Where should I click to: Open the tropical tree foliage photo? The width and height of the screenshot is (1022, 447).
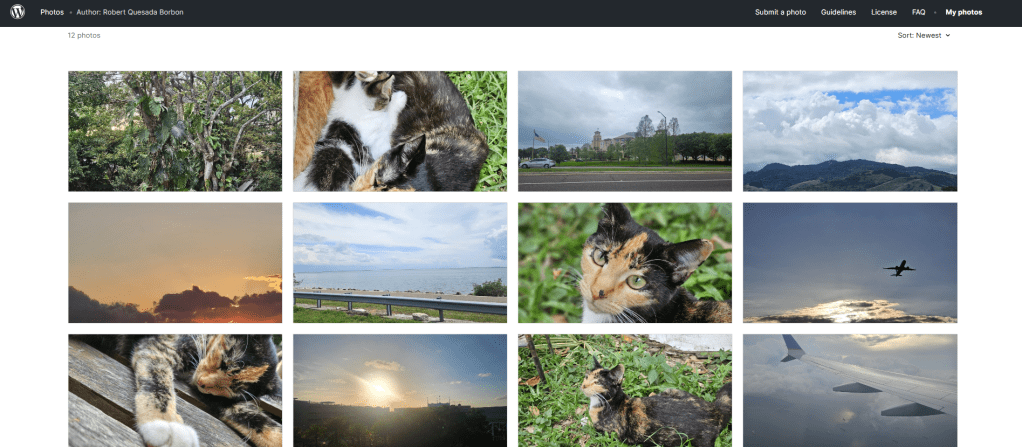pos(175,131)
